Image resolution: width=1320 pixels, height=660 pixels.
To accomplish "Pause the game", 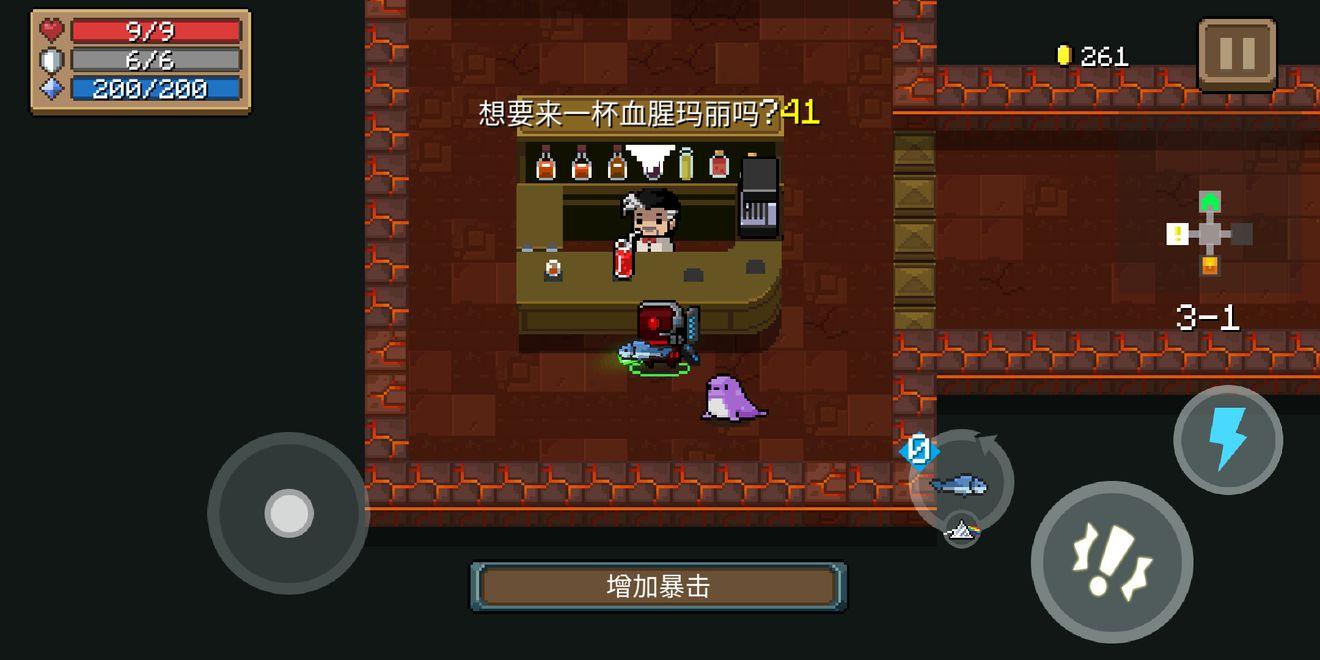I will coord(1237,53).
